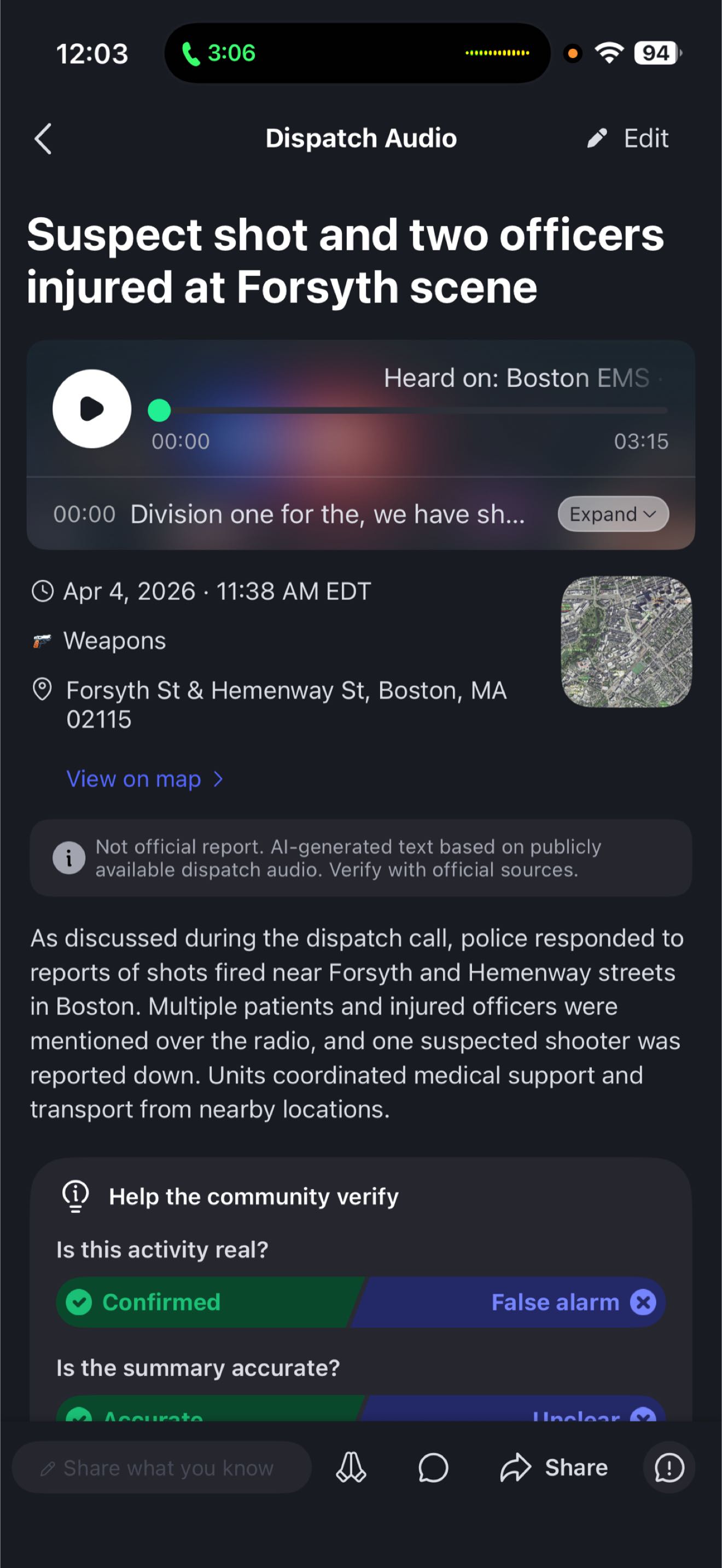This screenshot has width=722, height=1568.
Task: Tap the audio progress slider
Action: point(407,411)
